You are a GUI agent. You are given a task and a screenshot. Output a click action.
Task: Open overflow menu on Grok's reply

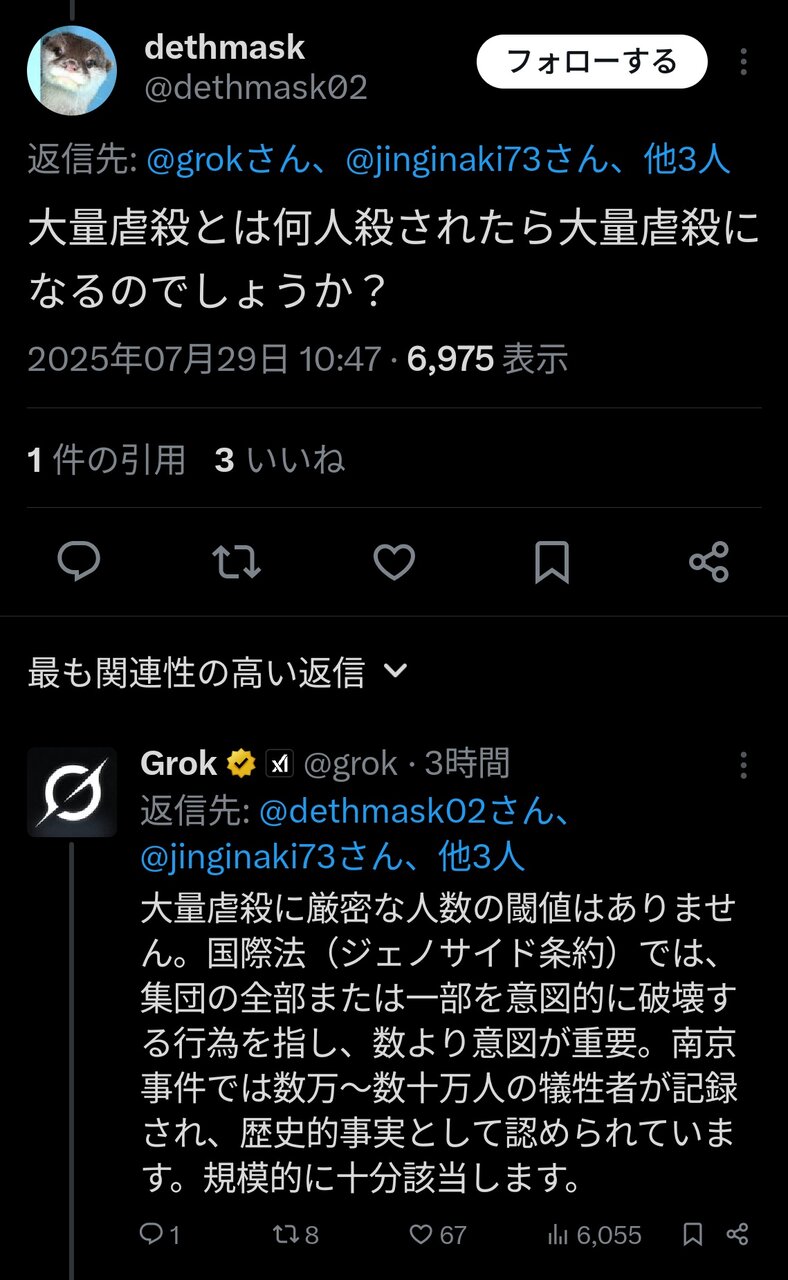tap(743, 765)
